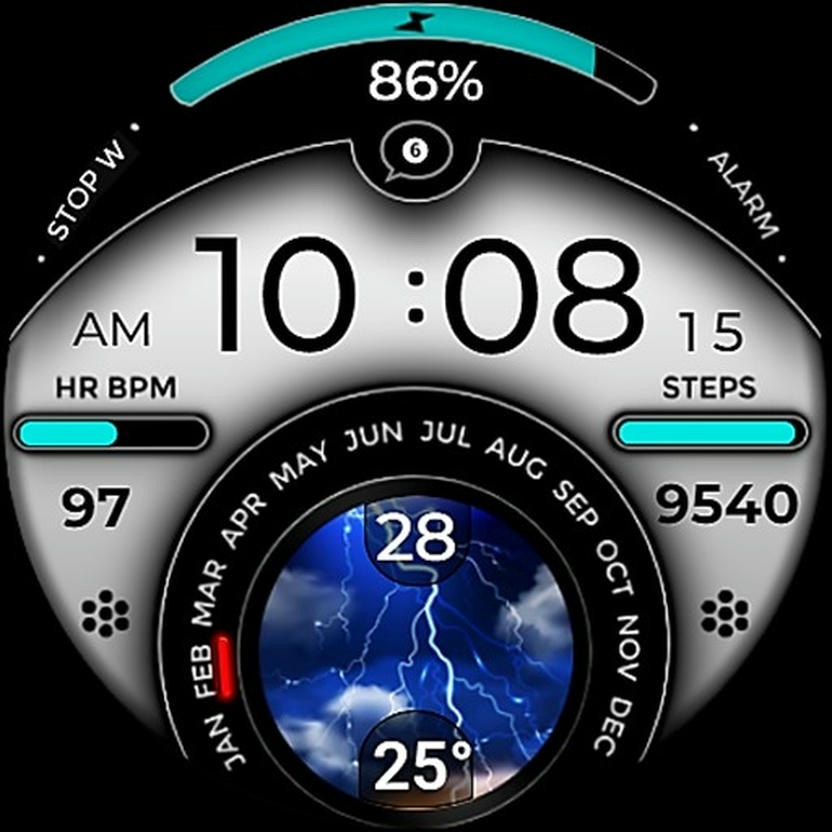Open app shortcut dots below step count
832x832 pixels.
click(x=725, y=613)
